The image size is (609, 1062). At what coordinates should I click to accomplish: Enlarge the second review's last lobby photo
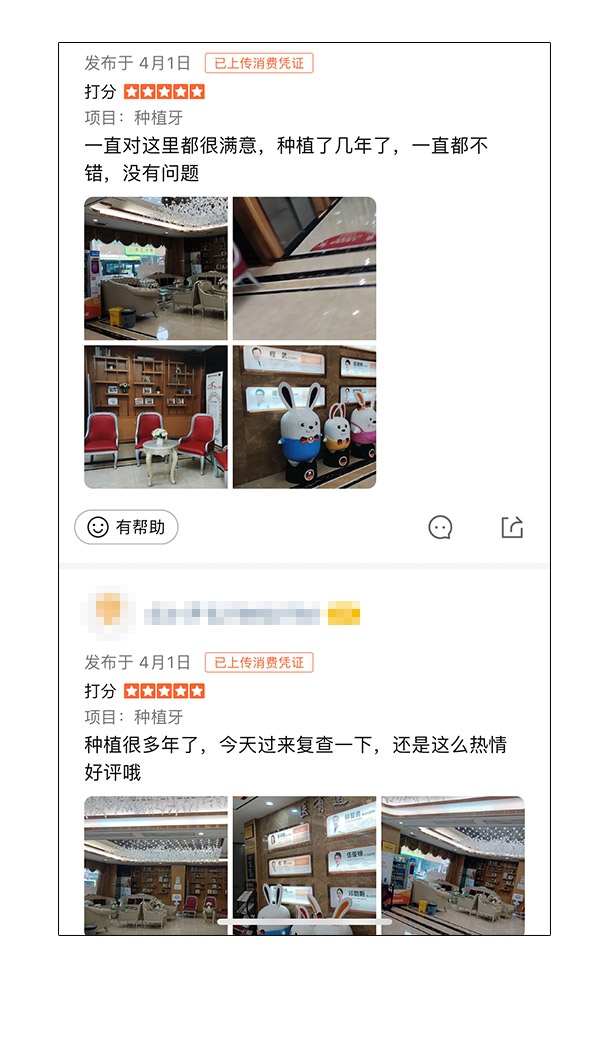pos(453,866)
